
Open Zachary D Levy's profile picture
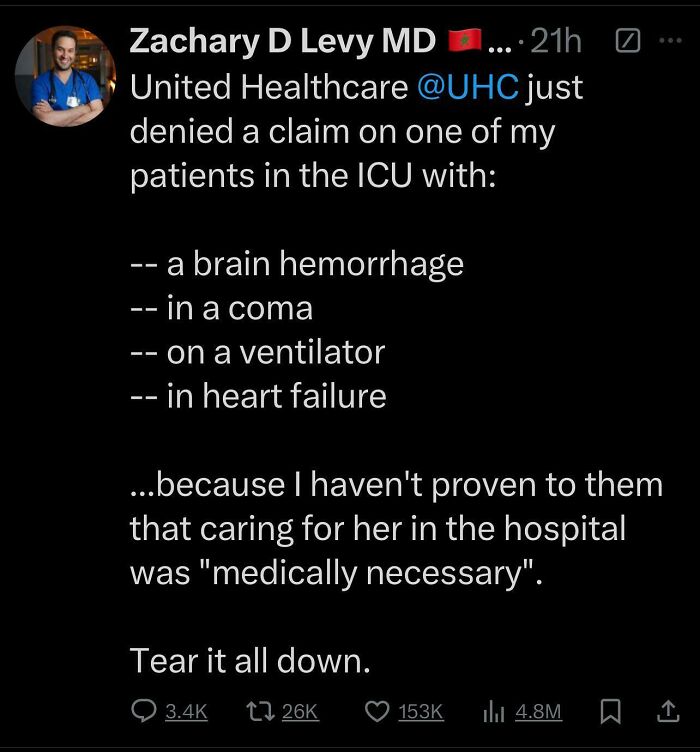click(65, 76)
